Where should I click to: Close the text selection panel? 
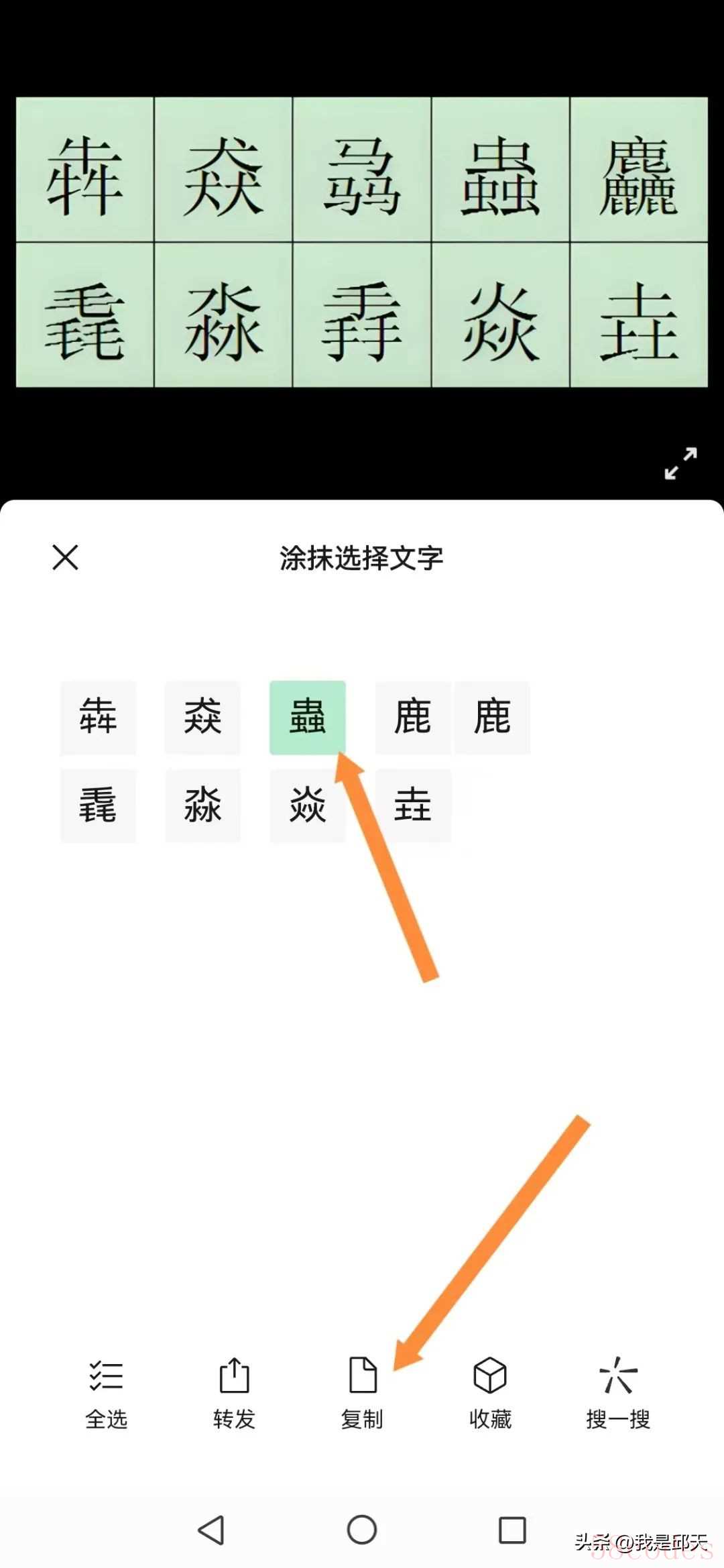[x=65, y=557]
